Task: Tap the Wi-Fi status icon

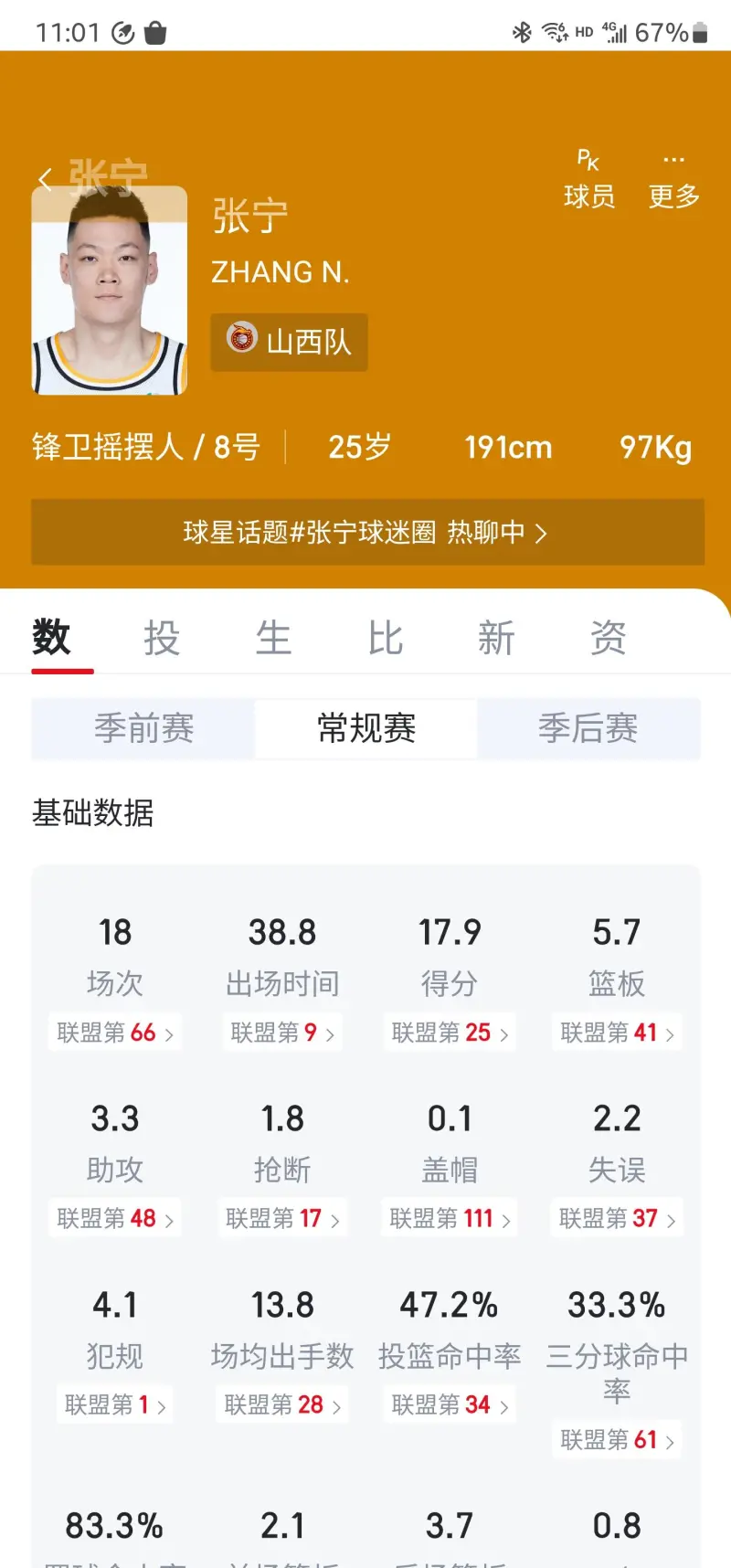Action: [554, 30]
